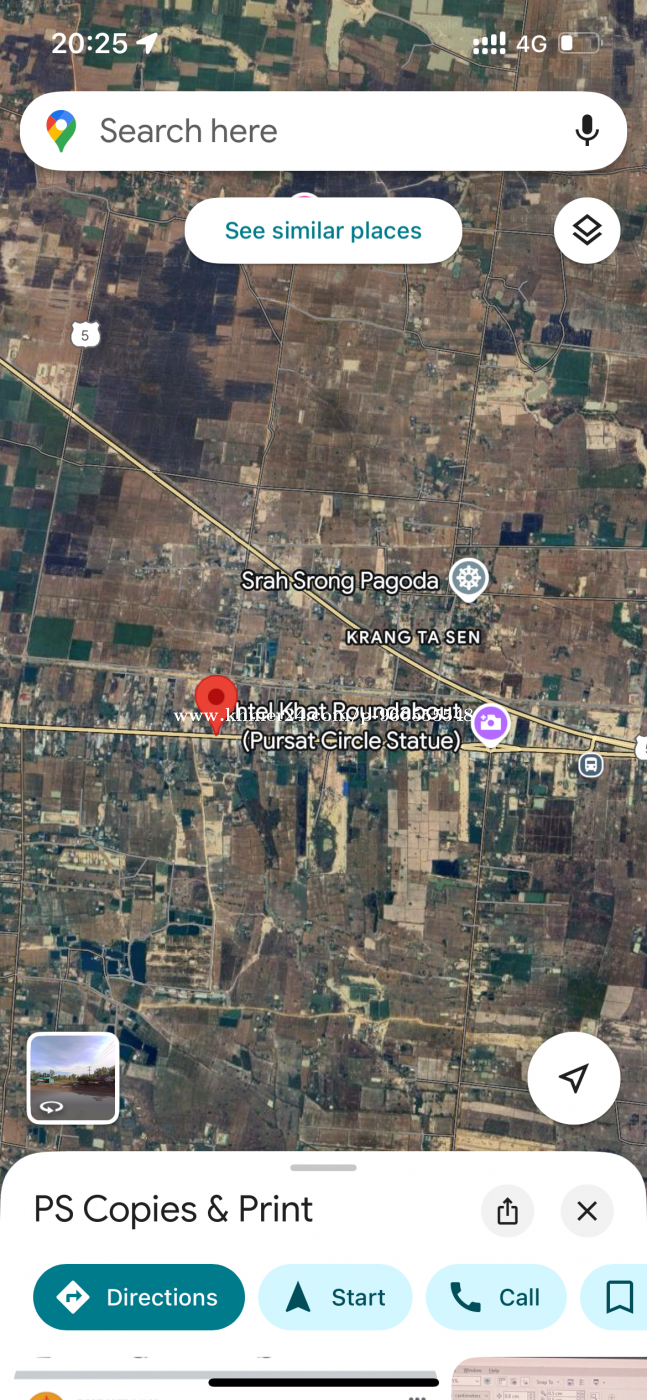Screen dimensions: 647x1400
Task: Start voice search with the microphone
Action: [x=587, y=131]
